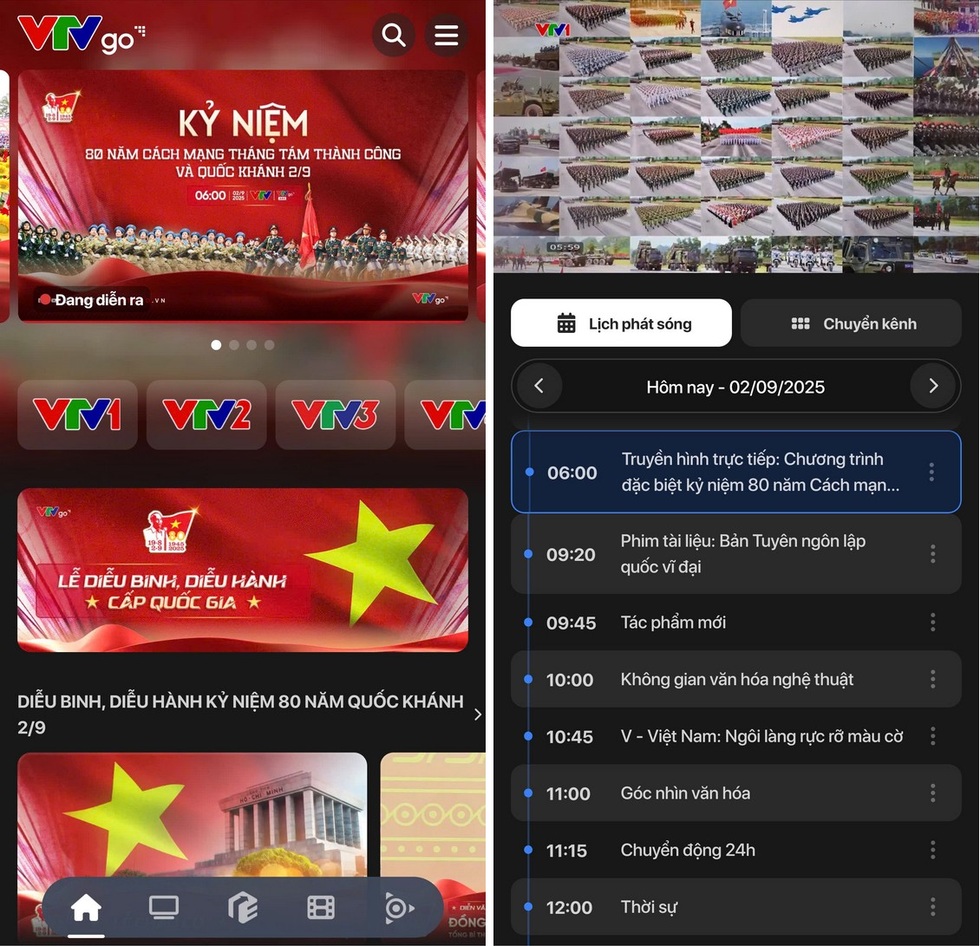Go to the Home tab in bottom bar
This screenshot has width=980, height=946.
86,908
